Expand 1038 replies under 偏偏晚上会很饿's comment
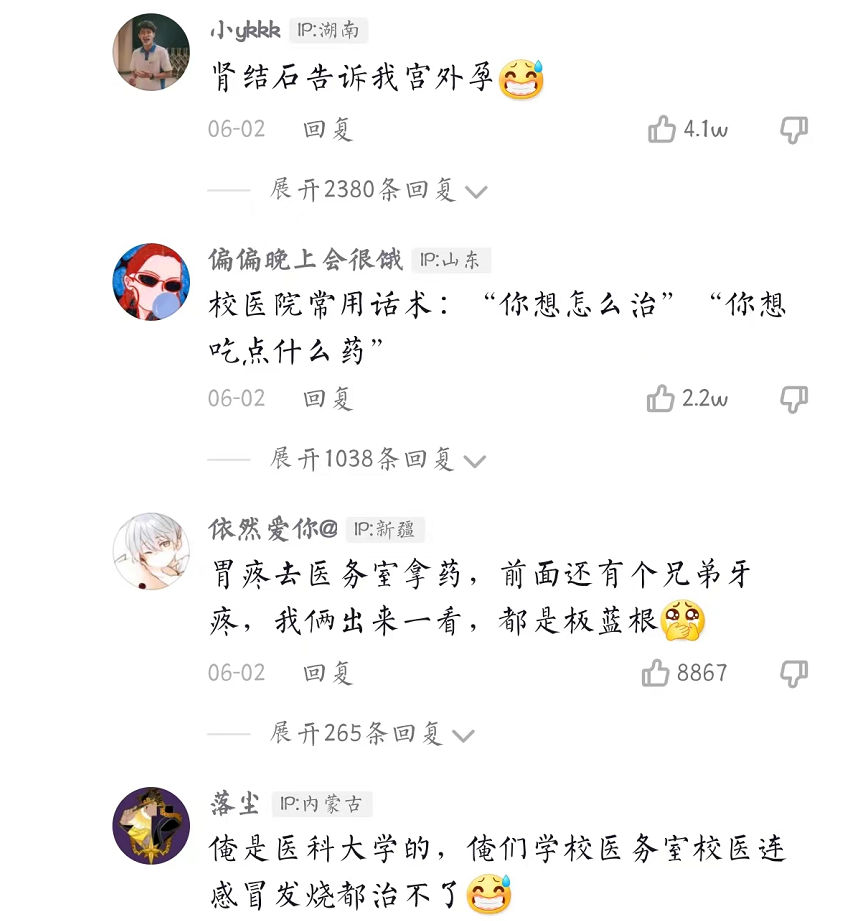Image resolution: width=853 pixels, height=921 pixels. 377,459
